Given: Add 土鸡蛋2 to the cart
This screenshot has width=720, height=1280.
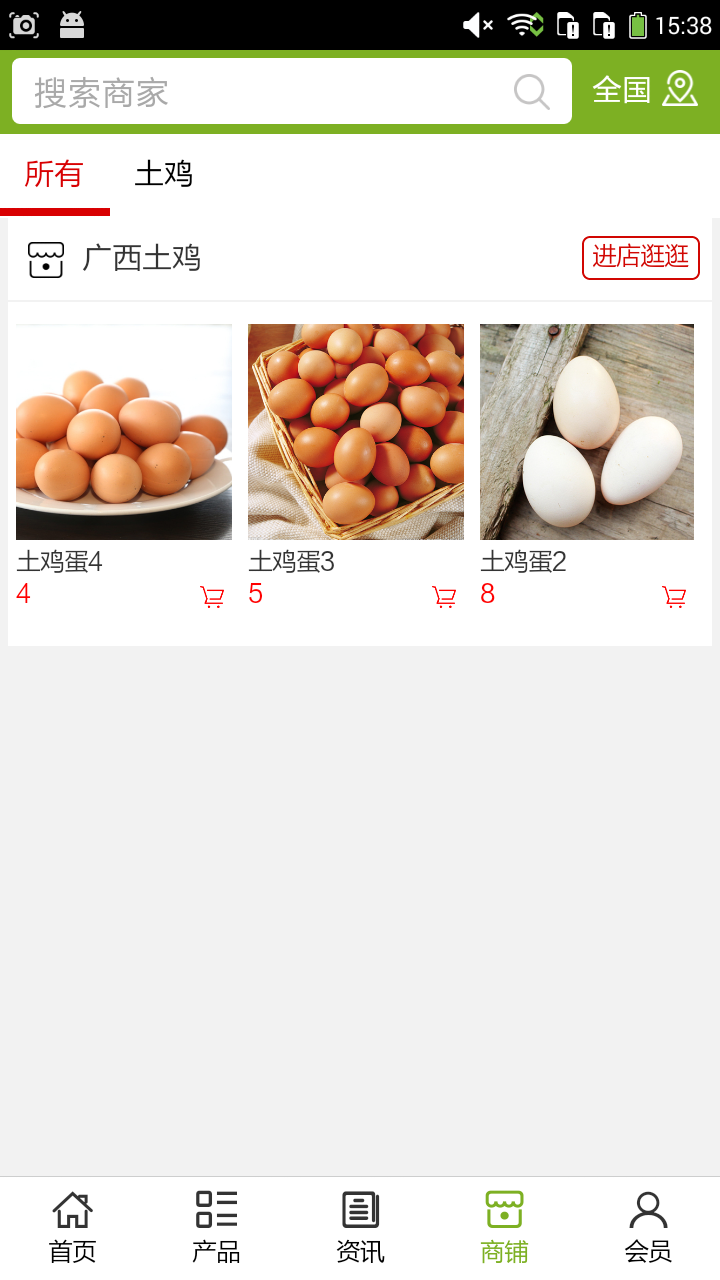Looking at the screenshot, I should 675,597.
